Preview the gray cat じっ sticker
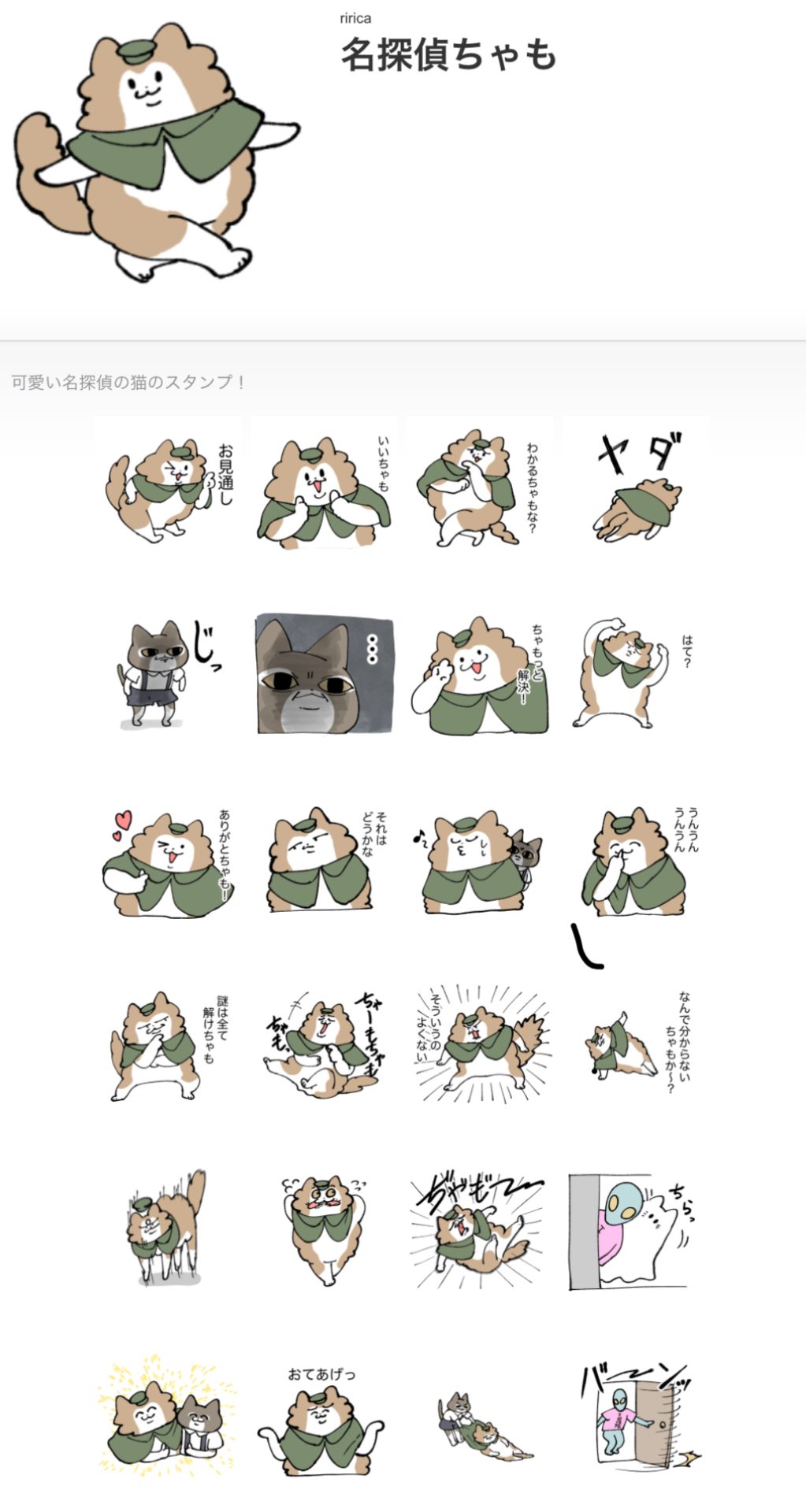This screenshot has width=806, height=1512. pyautogui.click(x=167, y=673)
